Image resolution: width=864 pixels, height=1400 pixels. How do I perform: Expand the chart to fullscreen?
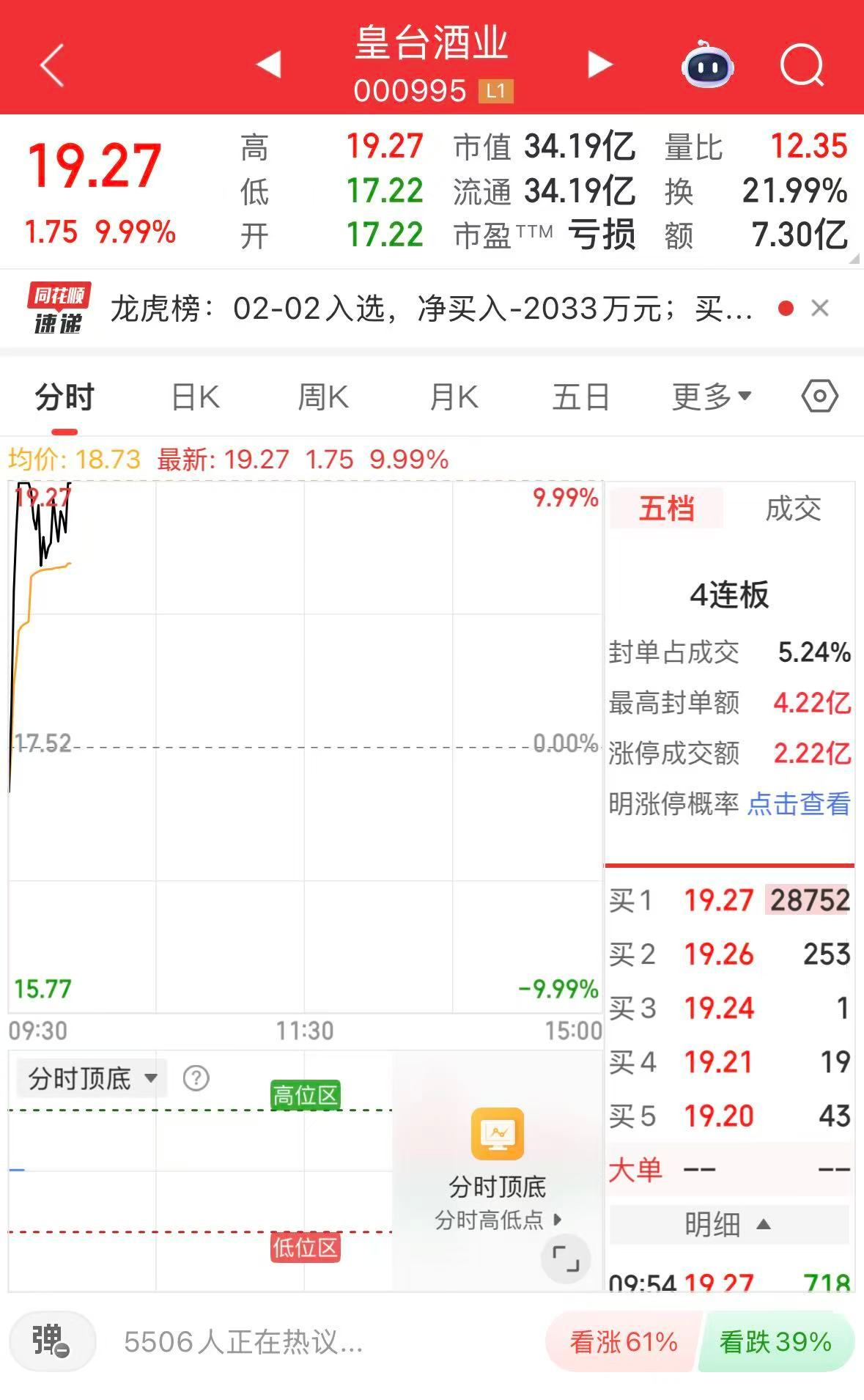pos(565,1259)
